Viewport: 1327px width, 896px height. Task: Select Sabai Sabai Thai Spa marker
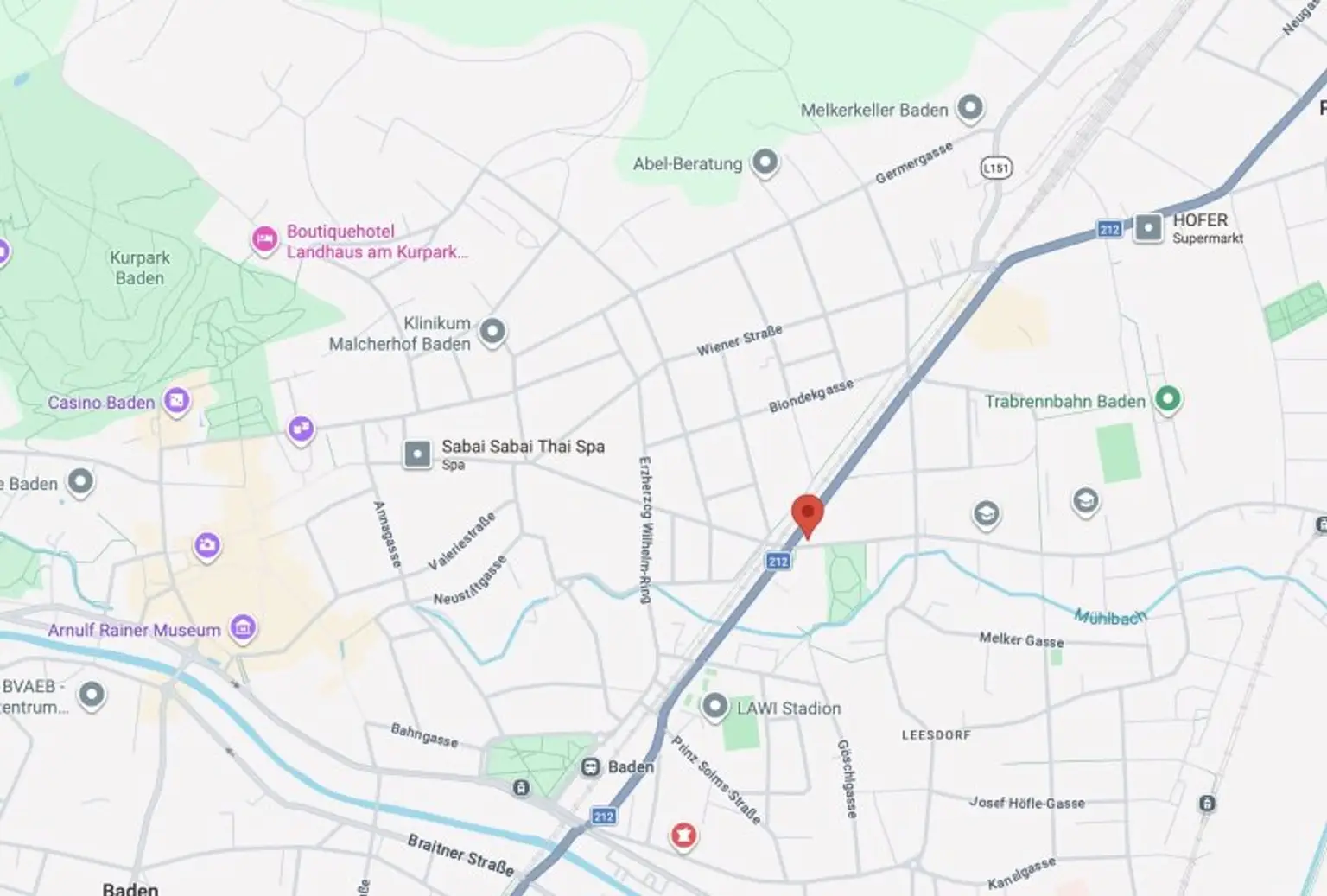(417, 454)
